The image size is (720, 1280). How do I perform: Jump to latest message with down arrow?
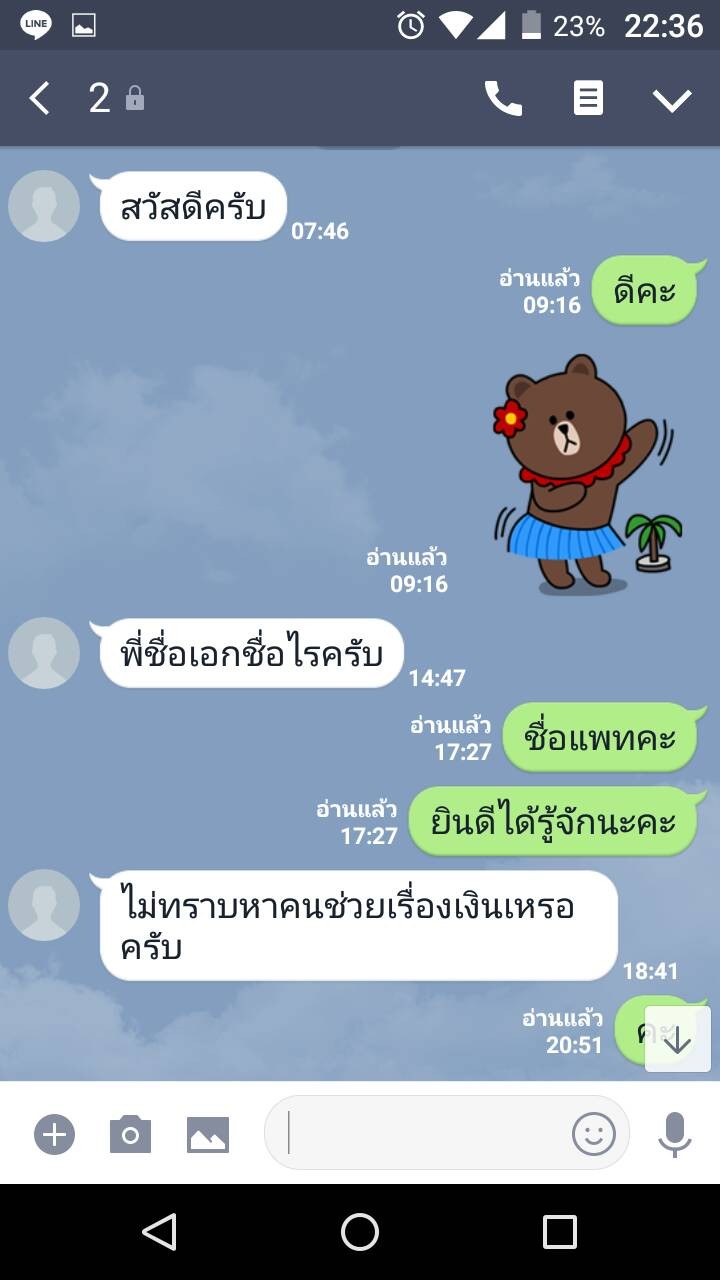click(678, 1040)
